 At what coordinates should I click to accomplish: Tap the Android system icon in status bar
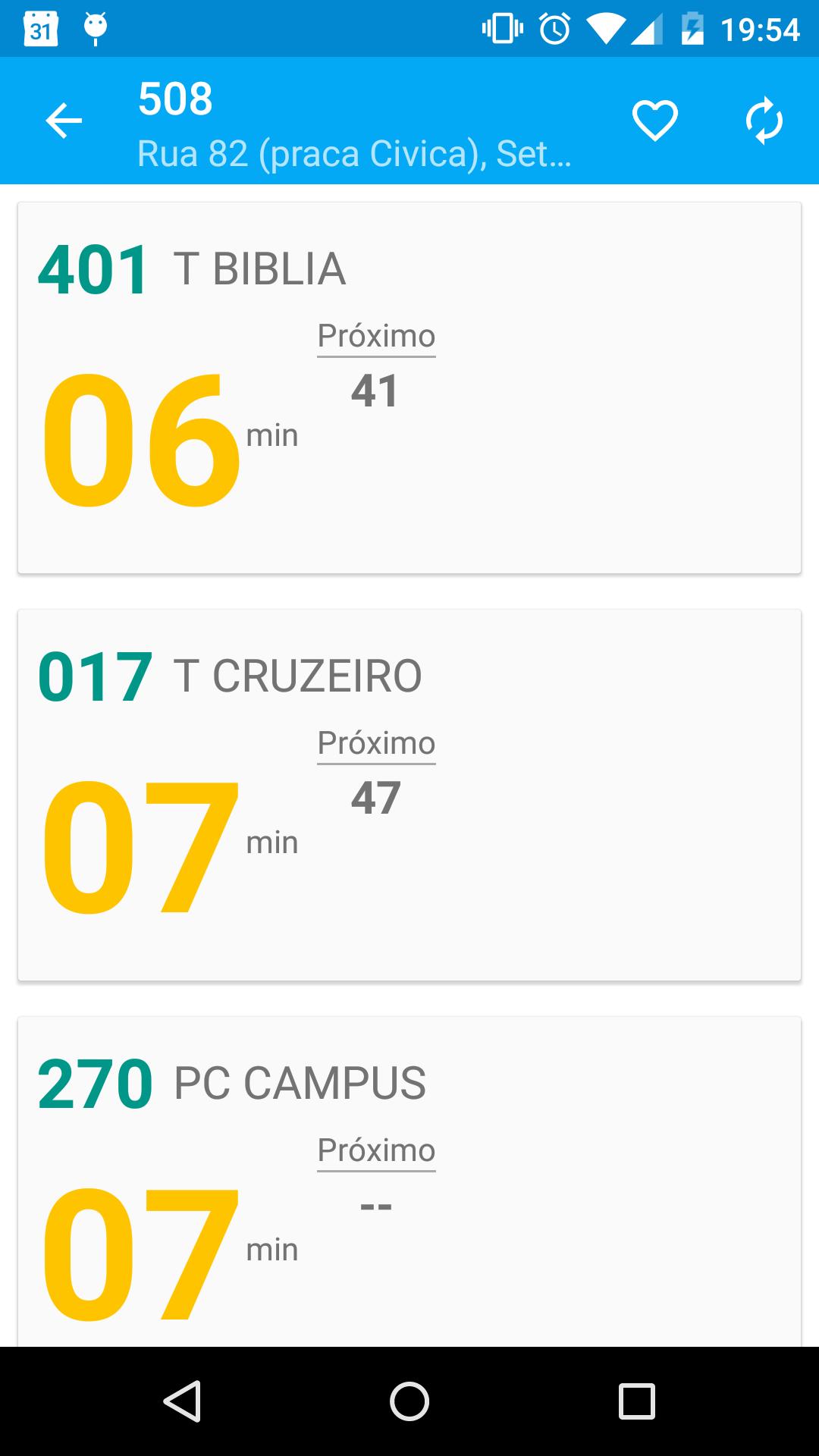click(x=94, y=29)
